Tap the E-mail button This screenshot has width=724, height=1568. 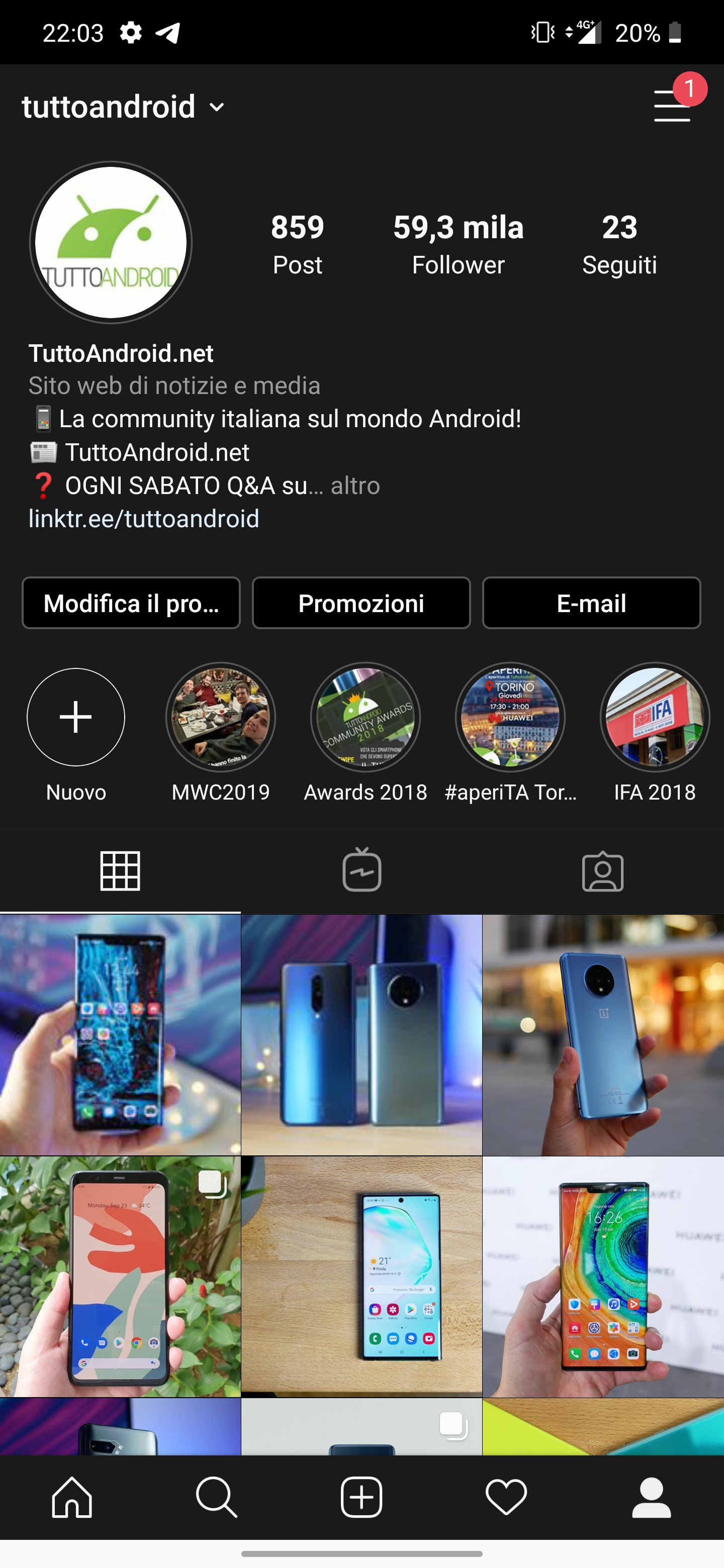click(591, 603)
